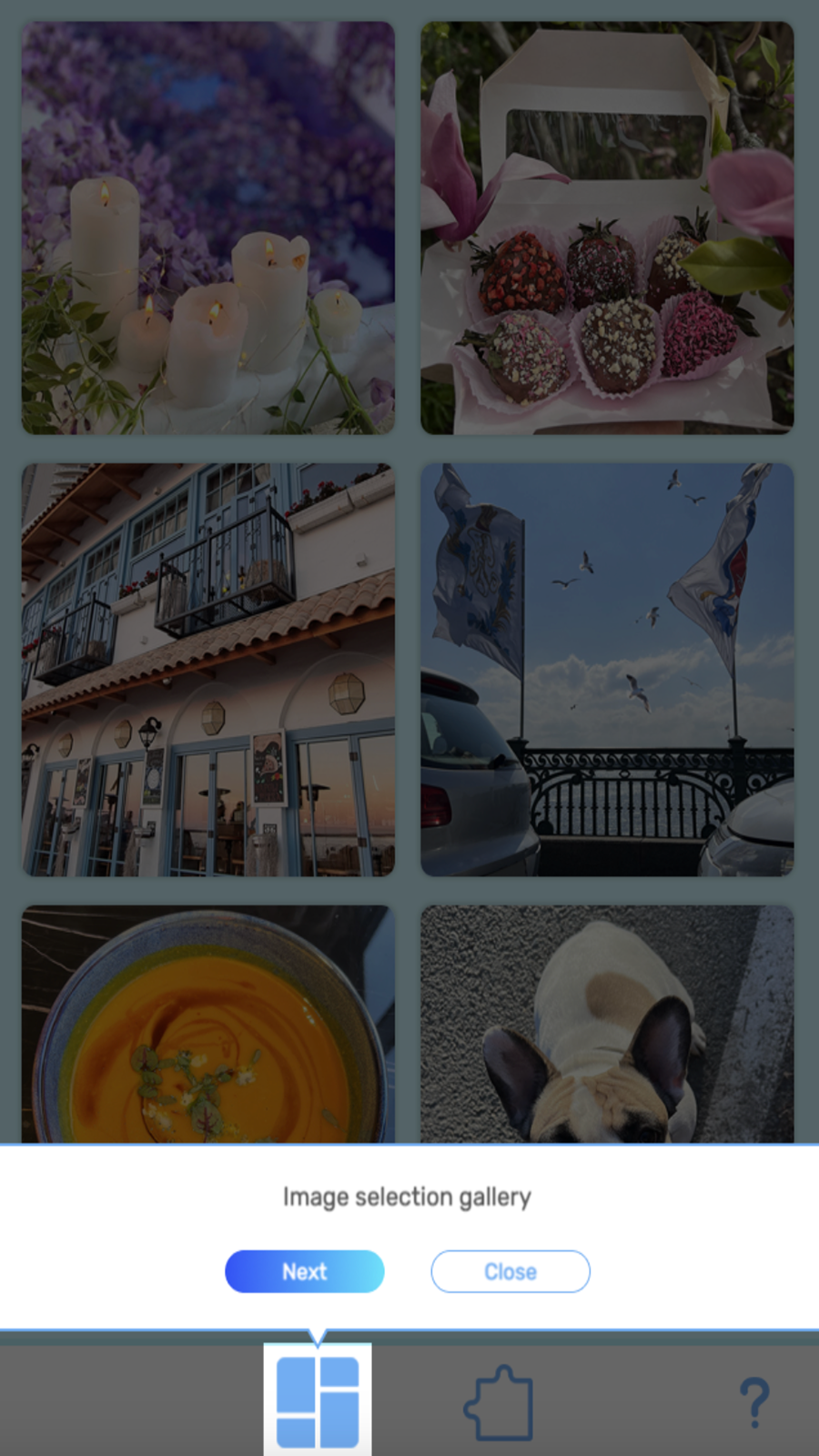Viewport: 819px width, 1456px height.
Task: Open the help question mark
Action: [x=754, y=1402]
